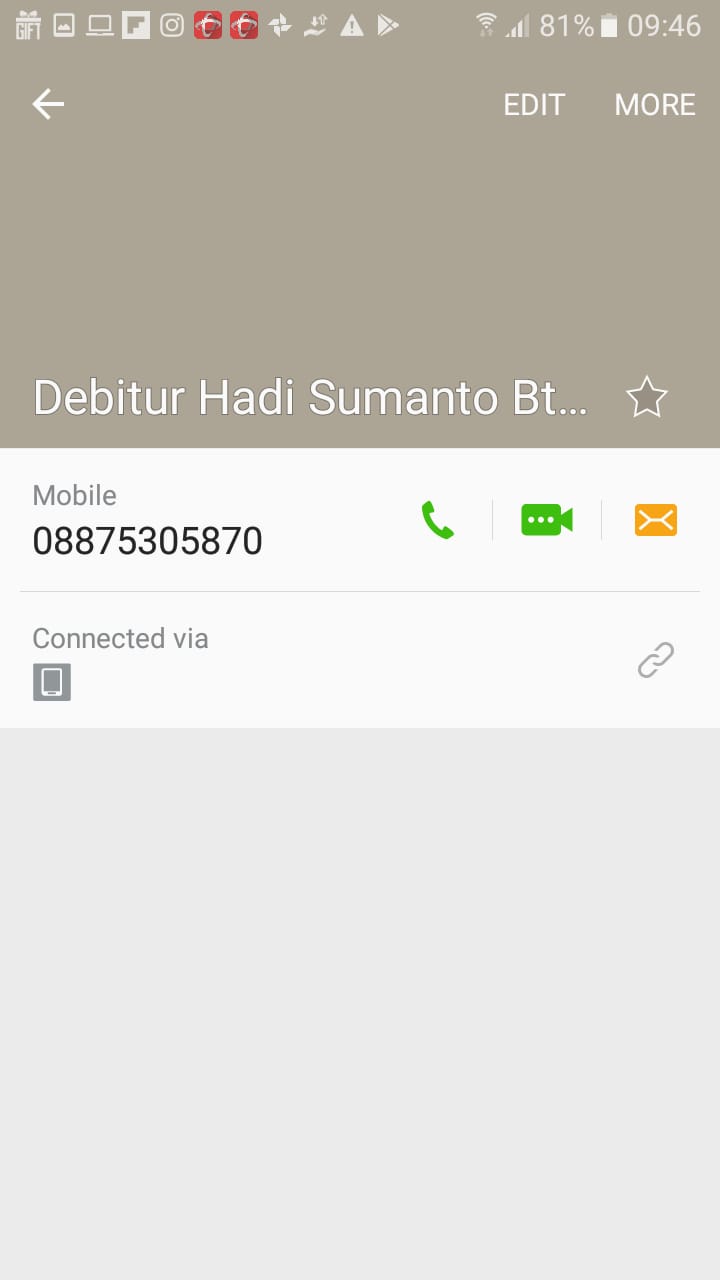Tap the Telkomsel notification icon
720x1280 pixels.
coord(207,25)
